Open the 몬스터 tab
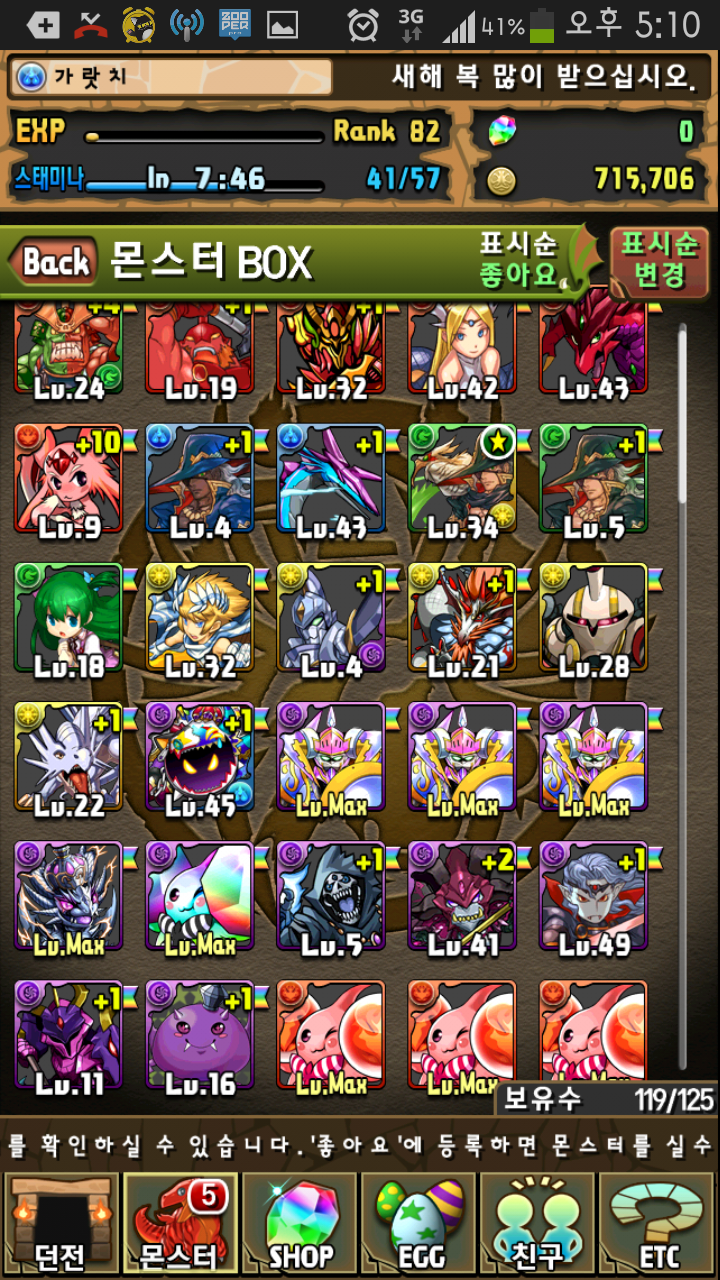The image size is (720, 1280). pyautogui.click(x=180, y=1223)
